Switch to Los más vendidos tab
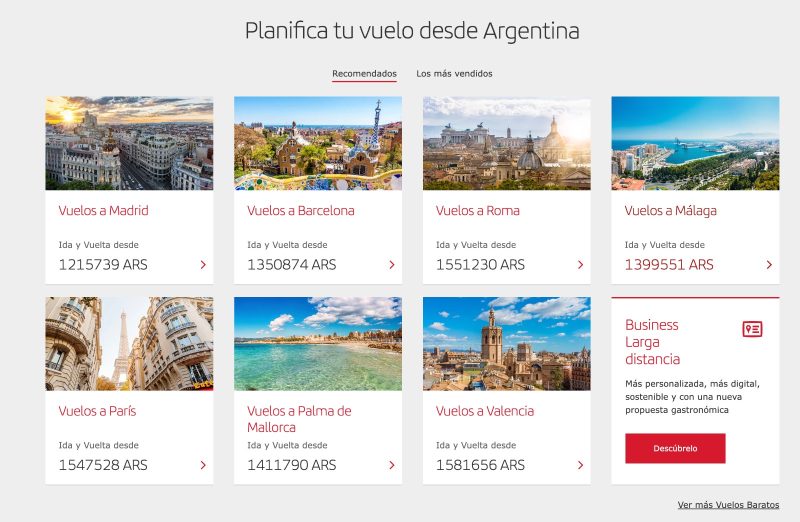This screenshot has width=800, height=522. coord(454,73)
